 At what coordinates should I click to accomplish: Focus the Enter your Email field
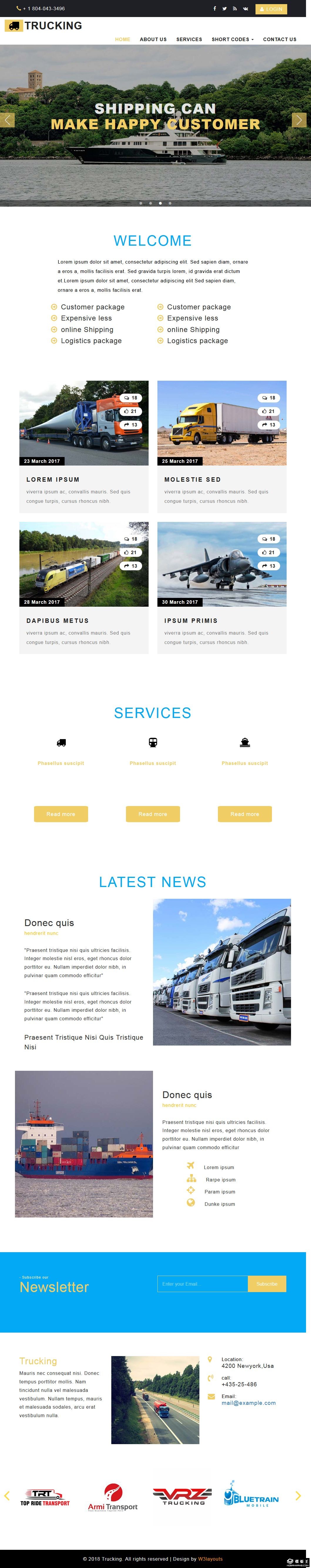[x=202, y=1284]
